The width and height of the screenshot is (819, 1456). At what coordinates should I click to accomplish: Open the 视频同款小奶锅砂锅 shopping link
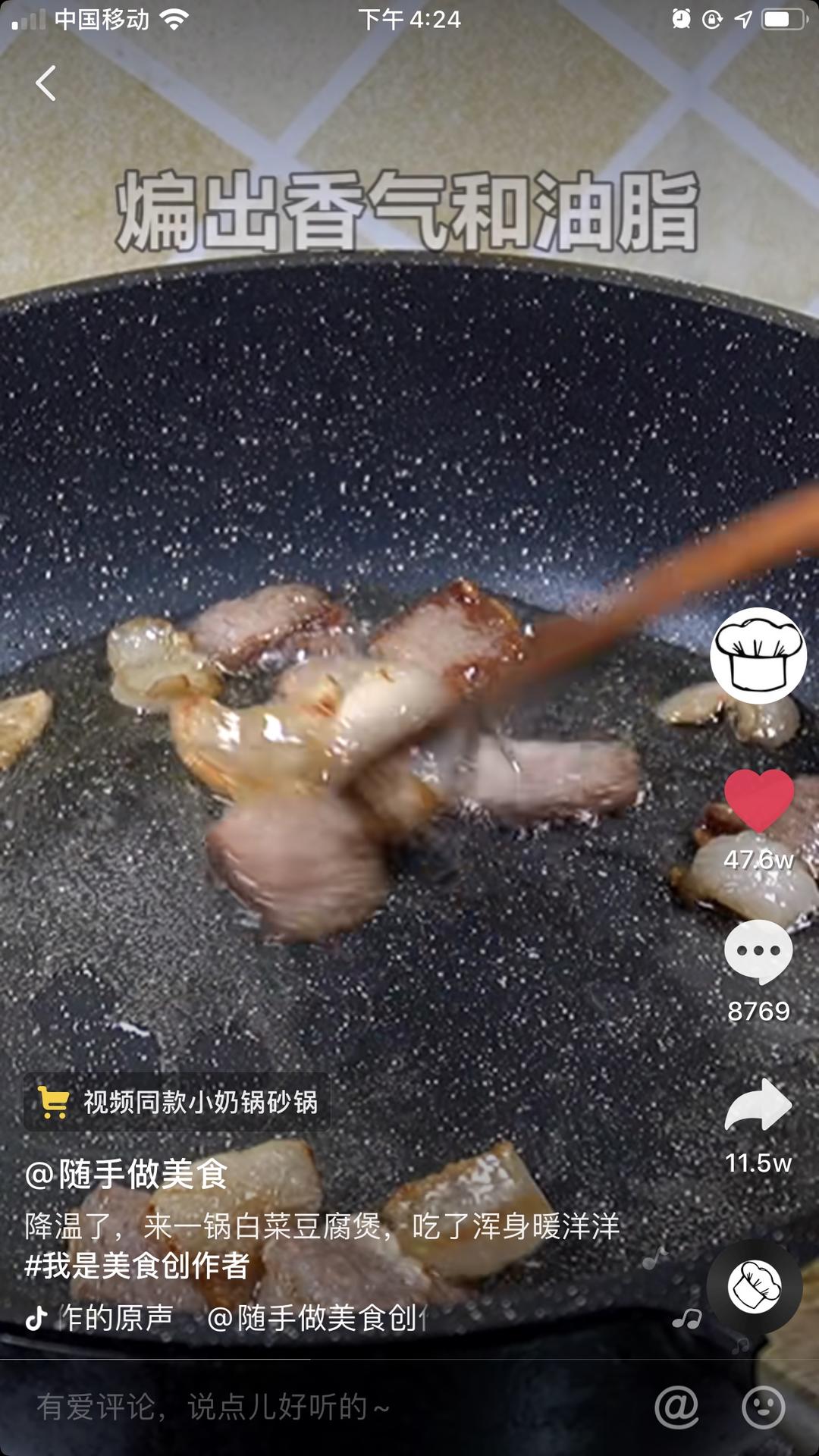pos(177,1102)
